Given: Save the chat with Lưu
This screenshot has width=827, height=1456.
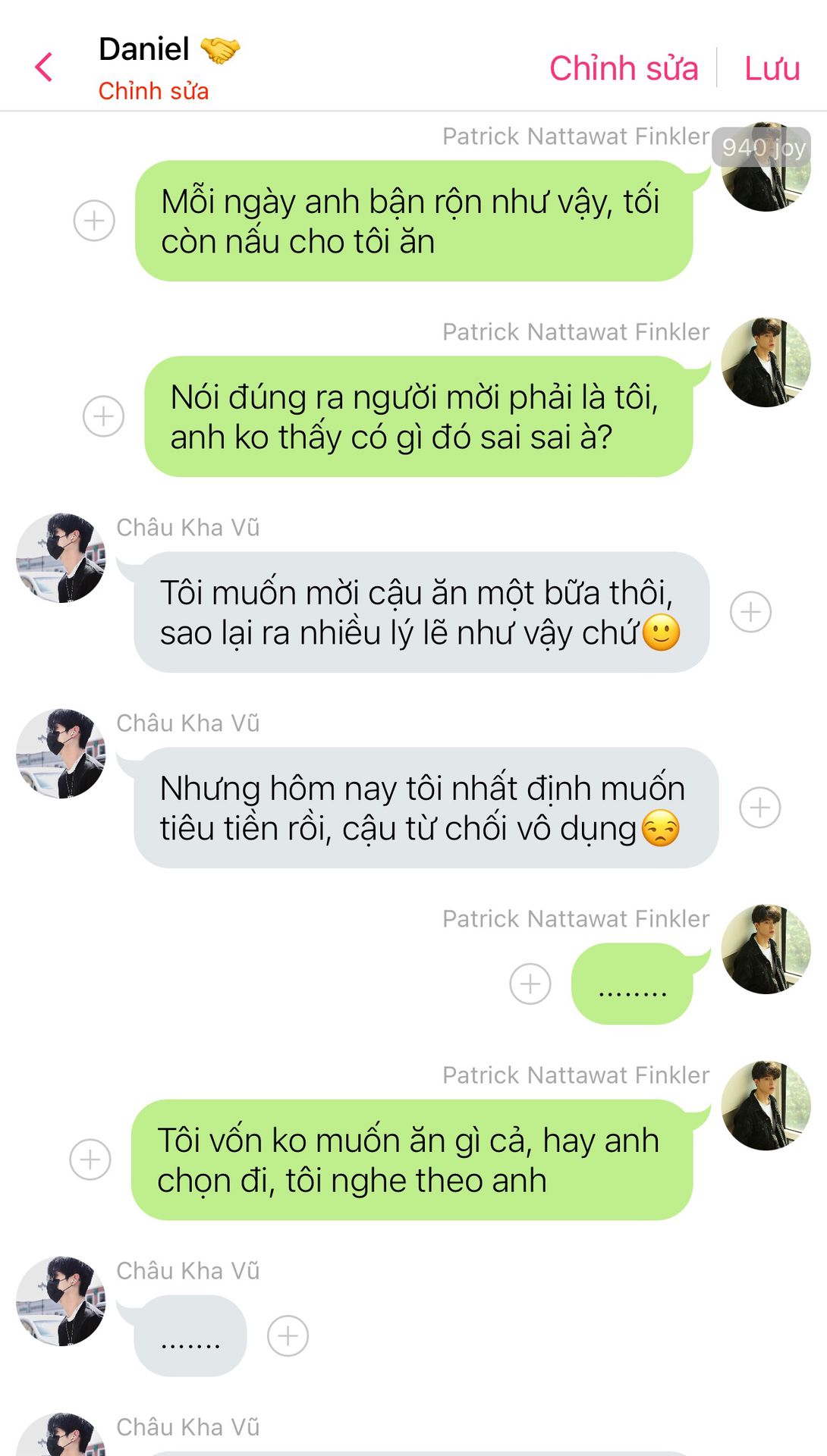Looking at the screenshot, I should click(x=772, y=68).
